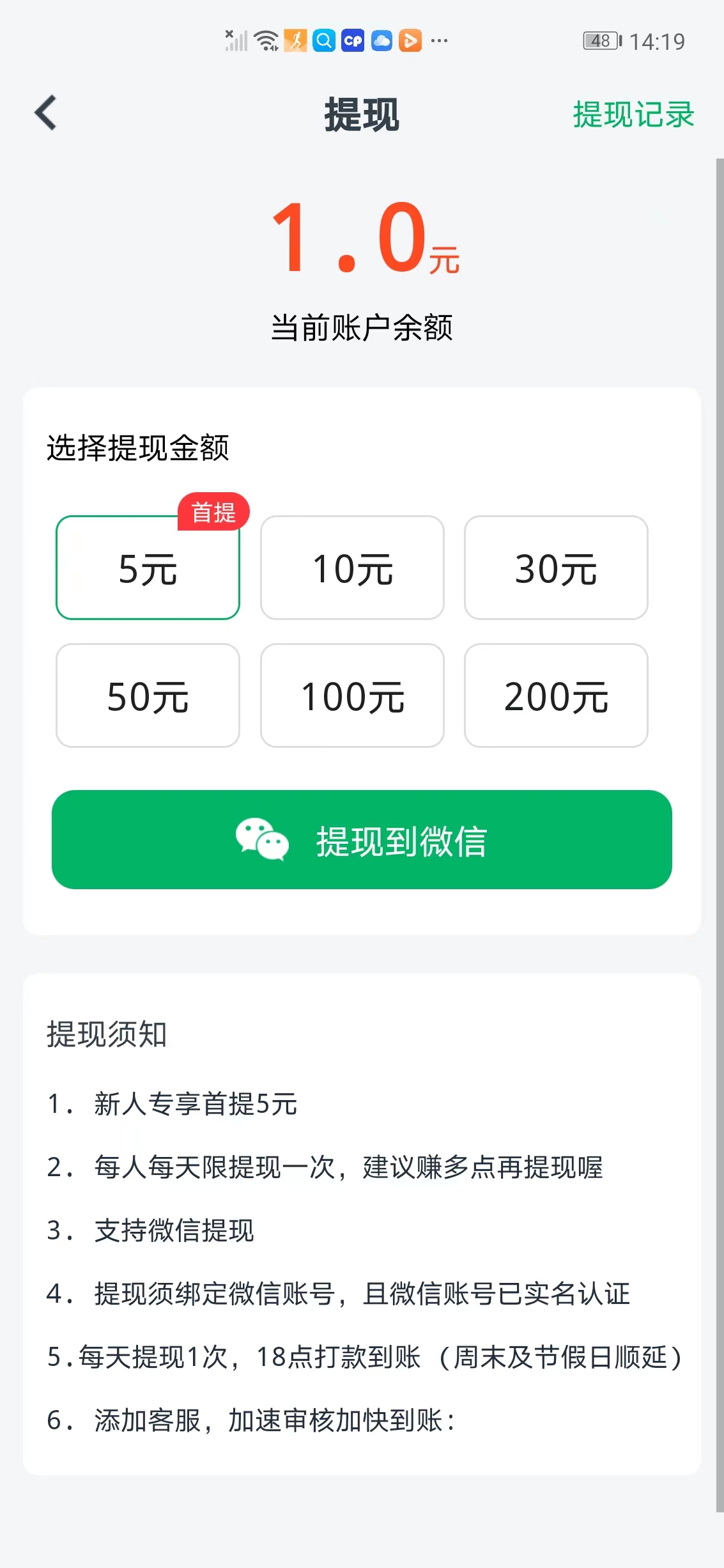Tap the WeChat icon on the green button

coord(263,841)
